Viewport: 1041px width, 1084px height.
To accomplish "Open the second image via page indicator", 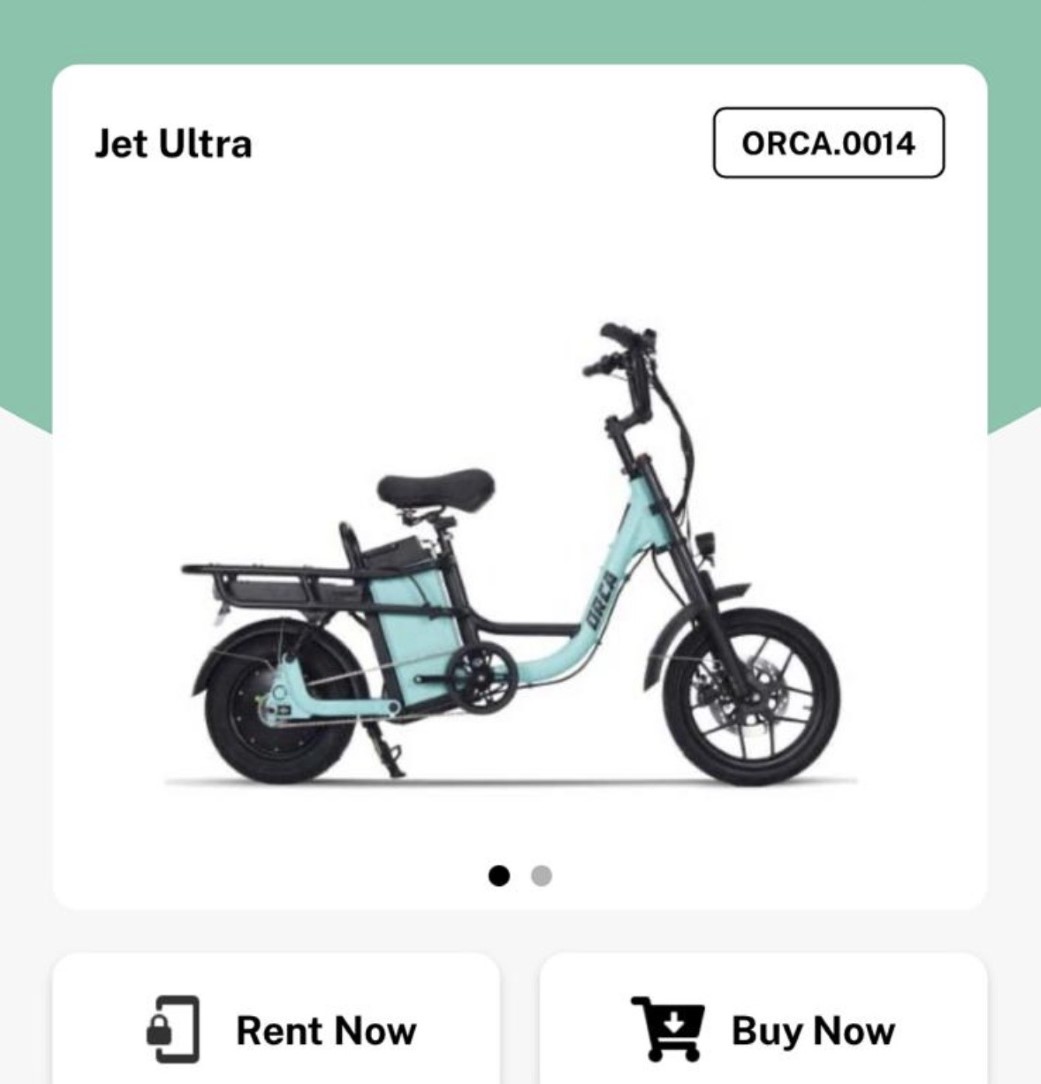I will coord(541,876).
